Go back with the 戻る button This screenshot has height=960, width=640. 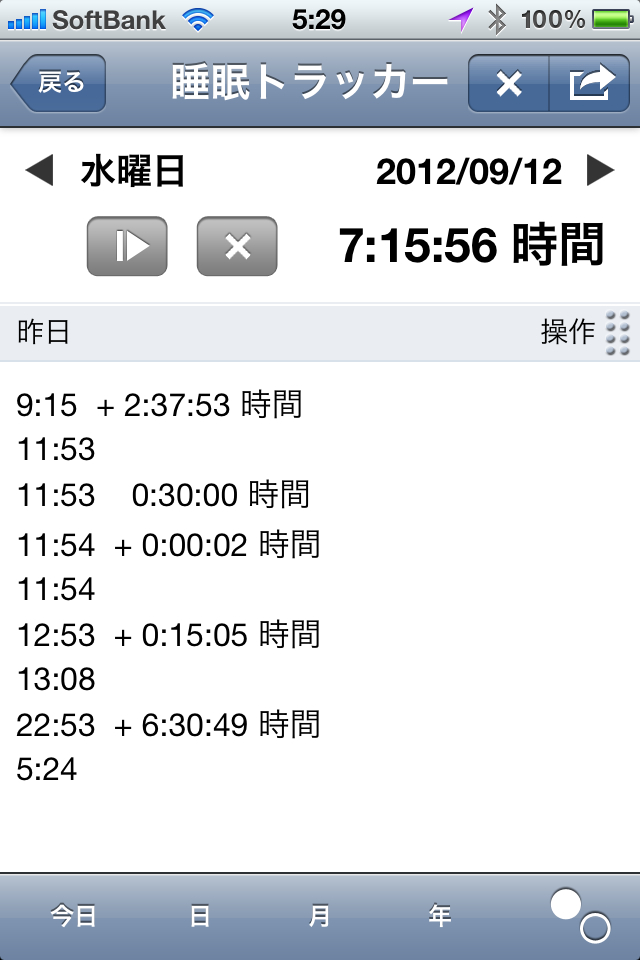(x=59, y=83)
